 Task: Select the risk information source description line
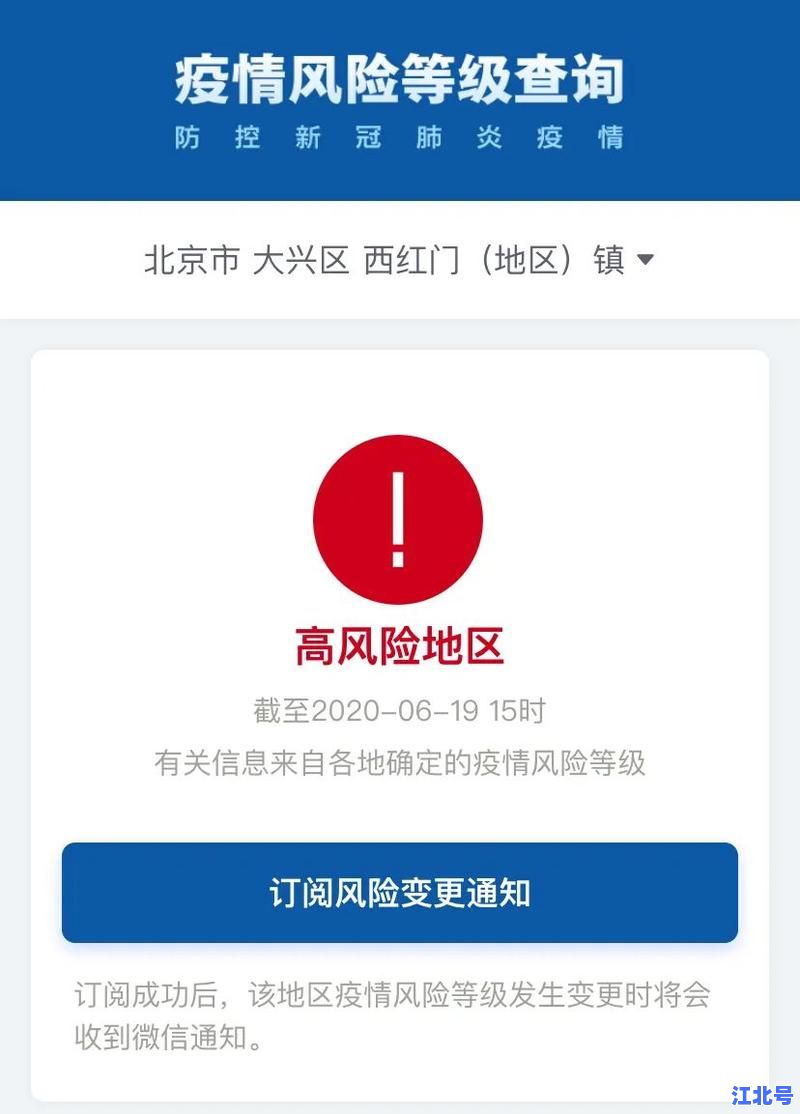(x=398, y=760)
